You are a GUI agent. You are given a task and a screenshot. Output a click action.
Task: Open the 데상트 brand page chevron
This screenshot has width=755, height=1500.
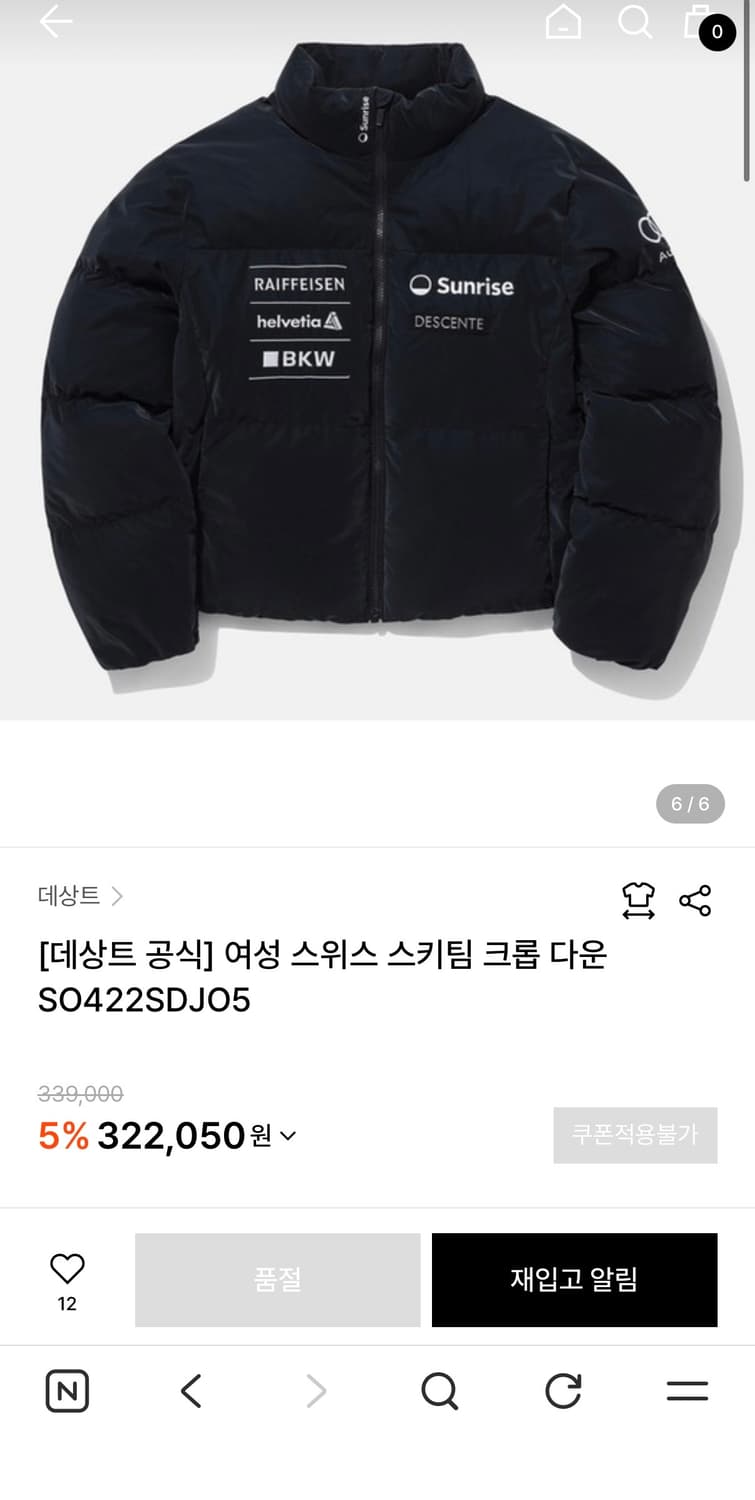(x=117, y=897)
